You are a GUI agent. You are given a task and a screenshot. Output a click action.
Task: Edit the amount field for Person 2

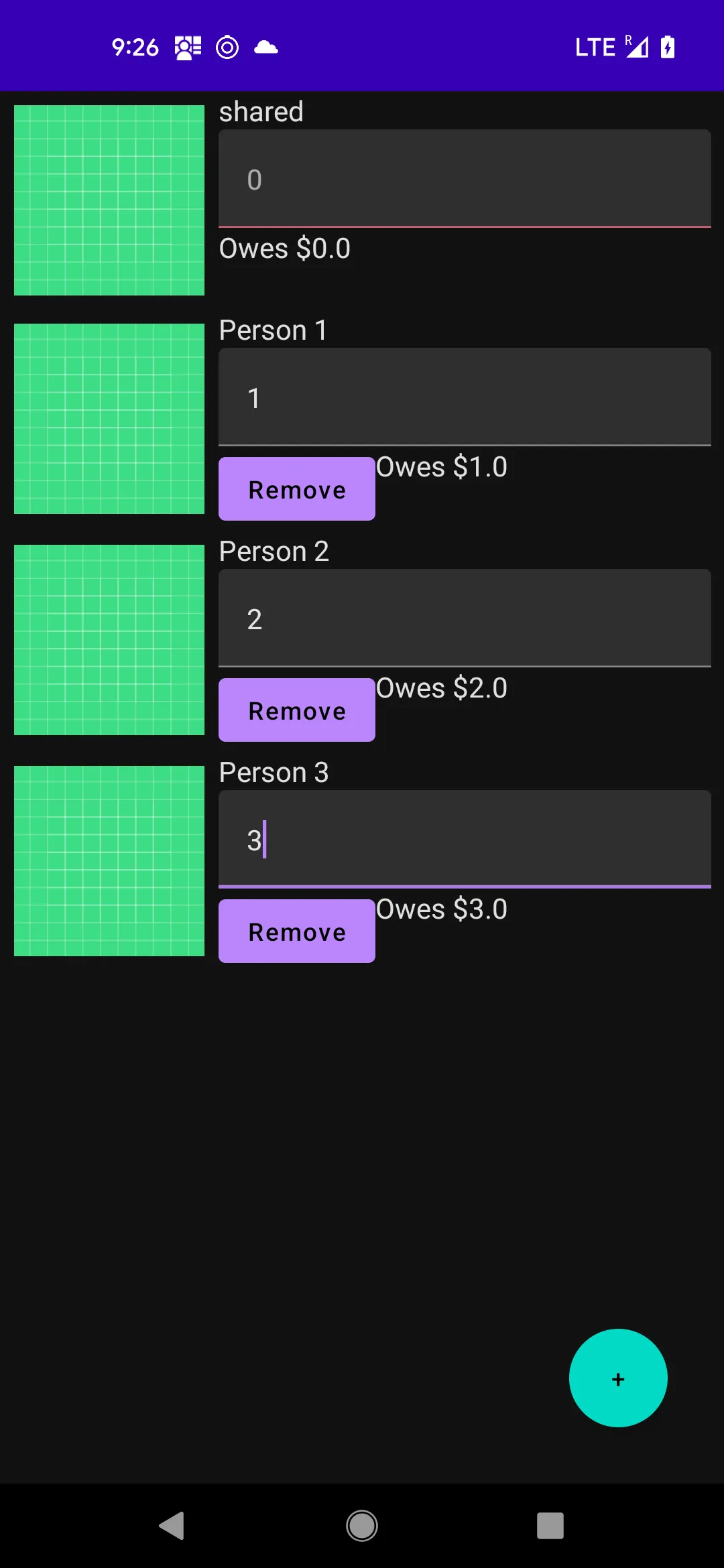point(464,618)
